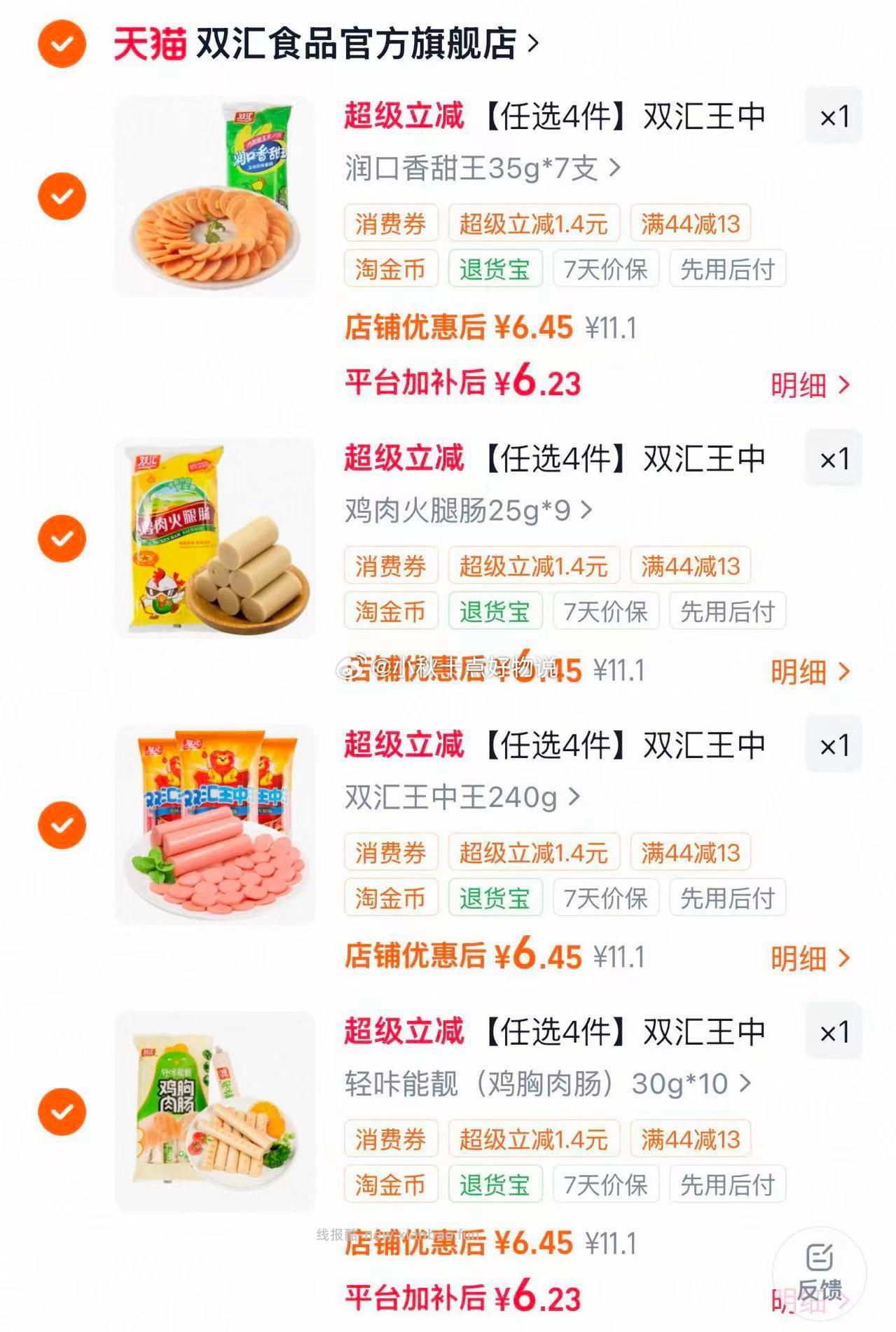Click the 消费券 tag on 双汇王中王240g item

390,852
